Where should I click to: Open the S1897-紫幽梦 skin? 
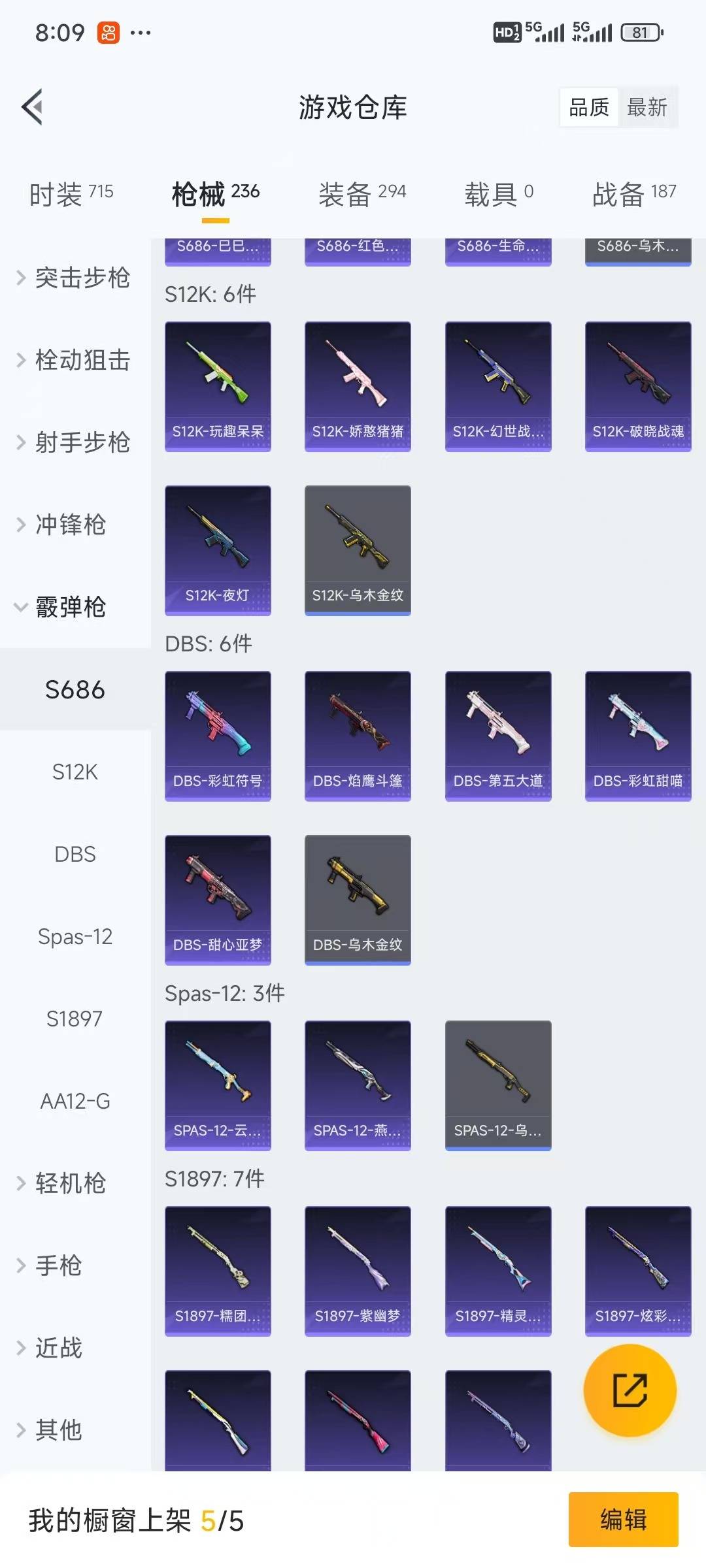(358, 1271)
